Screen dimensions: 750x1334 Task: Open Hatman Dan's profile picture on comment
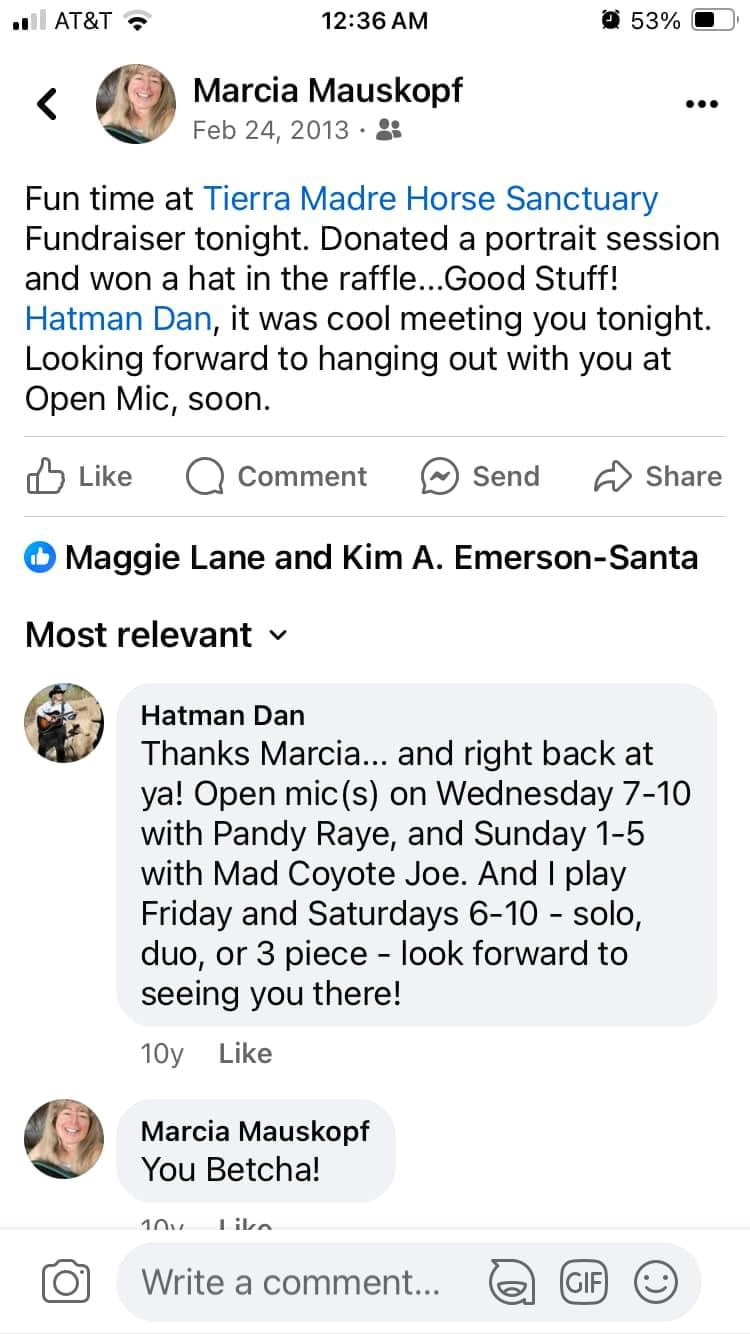coord(64,723)
